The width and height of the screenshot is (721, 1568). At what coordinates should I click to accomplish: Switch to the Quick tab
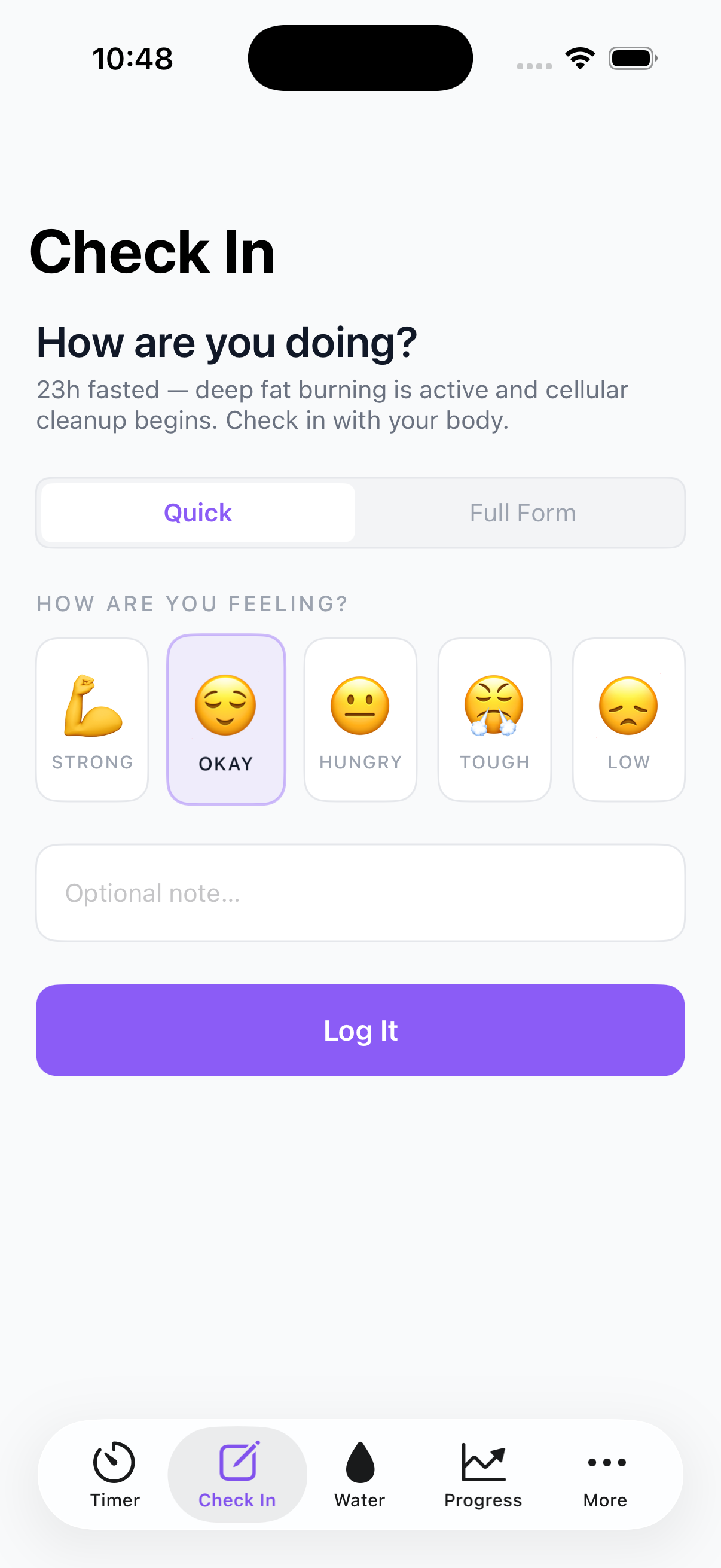click(197, 512)
